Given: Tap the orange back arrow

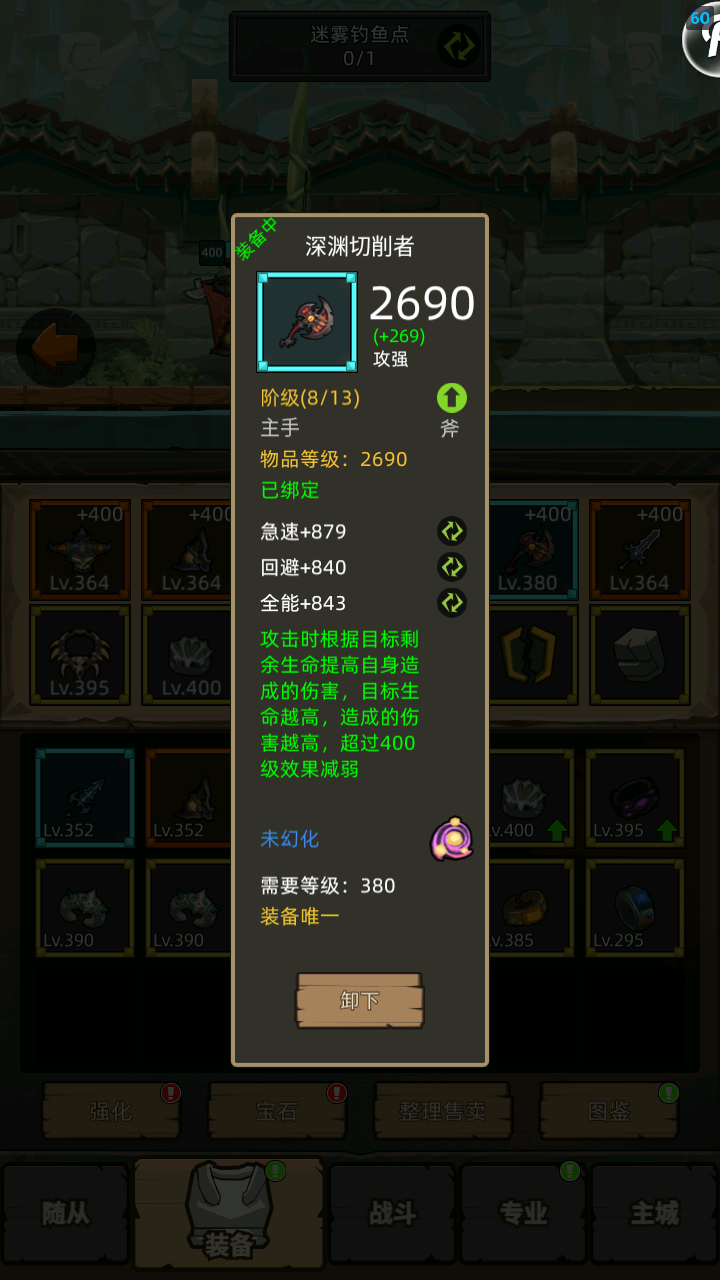Looking at the screenshot, I should pyautogui.click(x=56, y=348).
